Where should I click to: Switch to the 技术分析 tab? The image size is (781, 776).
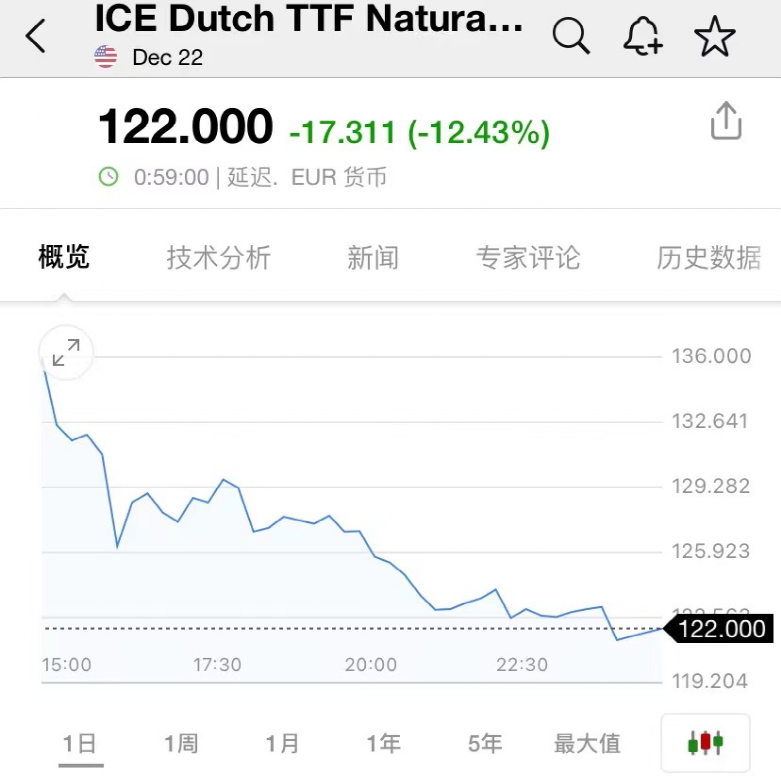coord(218,258)
